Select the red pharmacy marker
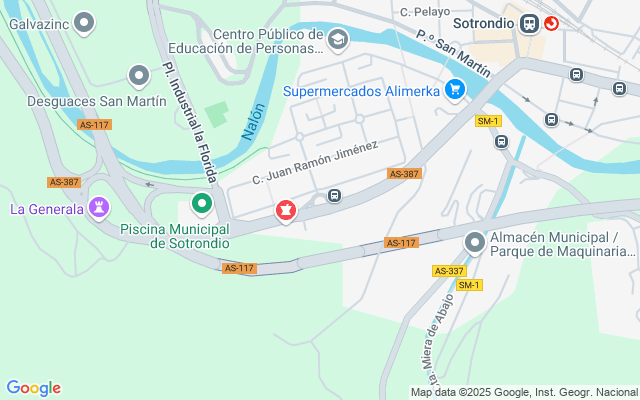 point(286,211)
